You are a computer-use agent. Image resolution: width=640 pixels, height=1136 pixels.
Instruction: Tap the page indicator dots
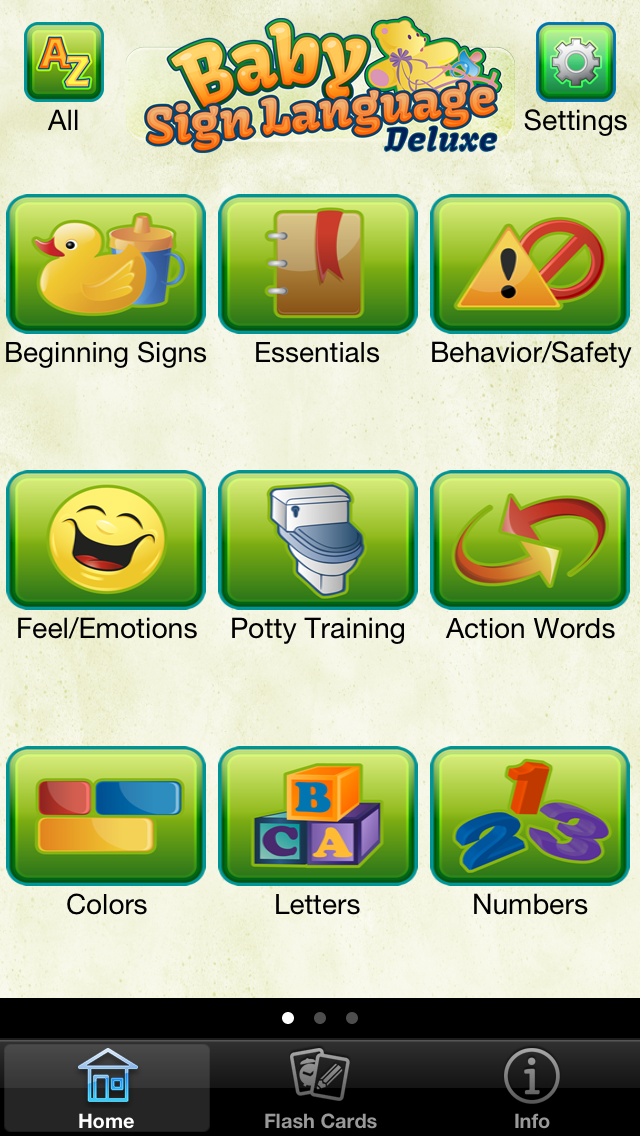pos(320,1018)
